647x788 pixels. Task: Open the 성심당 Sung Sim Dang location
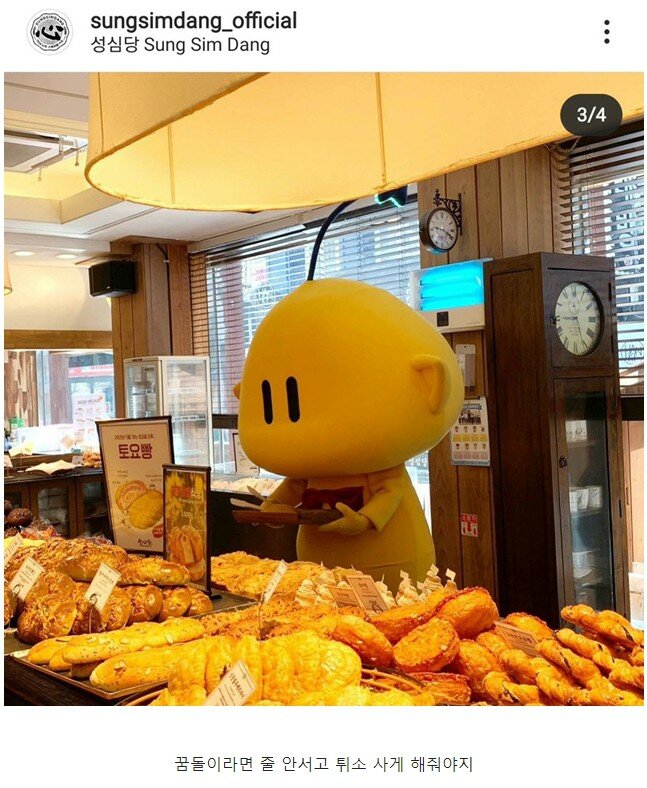[180, 45]
